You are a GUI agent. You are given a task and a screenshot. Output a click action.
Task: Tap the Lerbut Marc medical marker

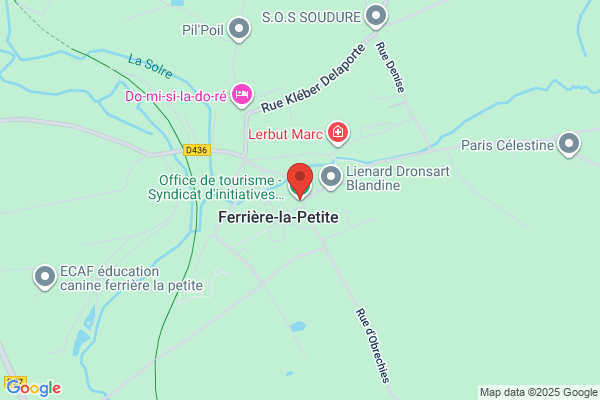[338, 134]
